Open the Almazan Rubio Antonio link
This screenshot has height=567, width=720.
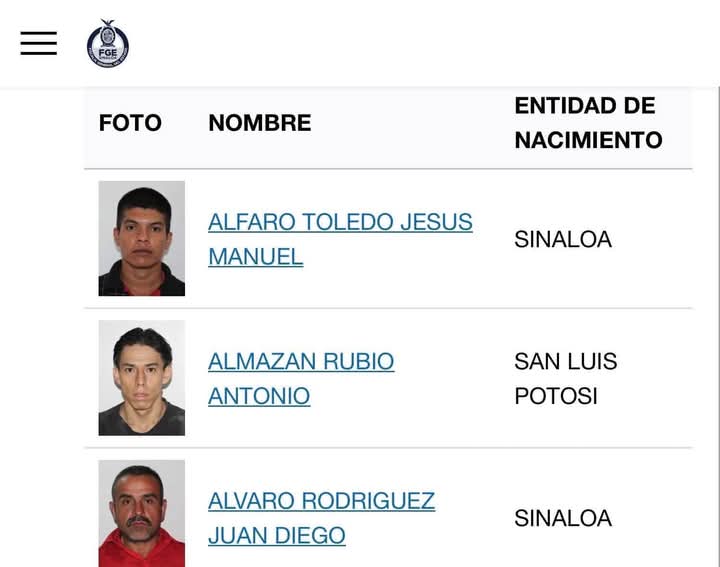point(300,362)
